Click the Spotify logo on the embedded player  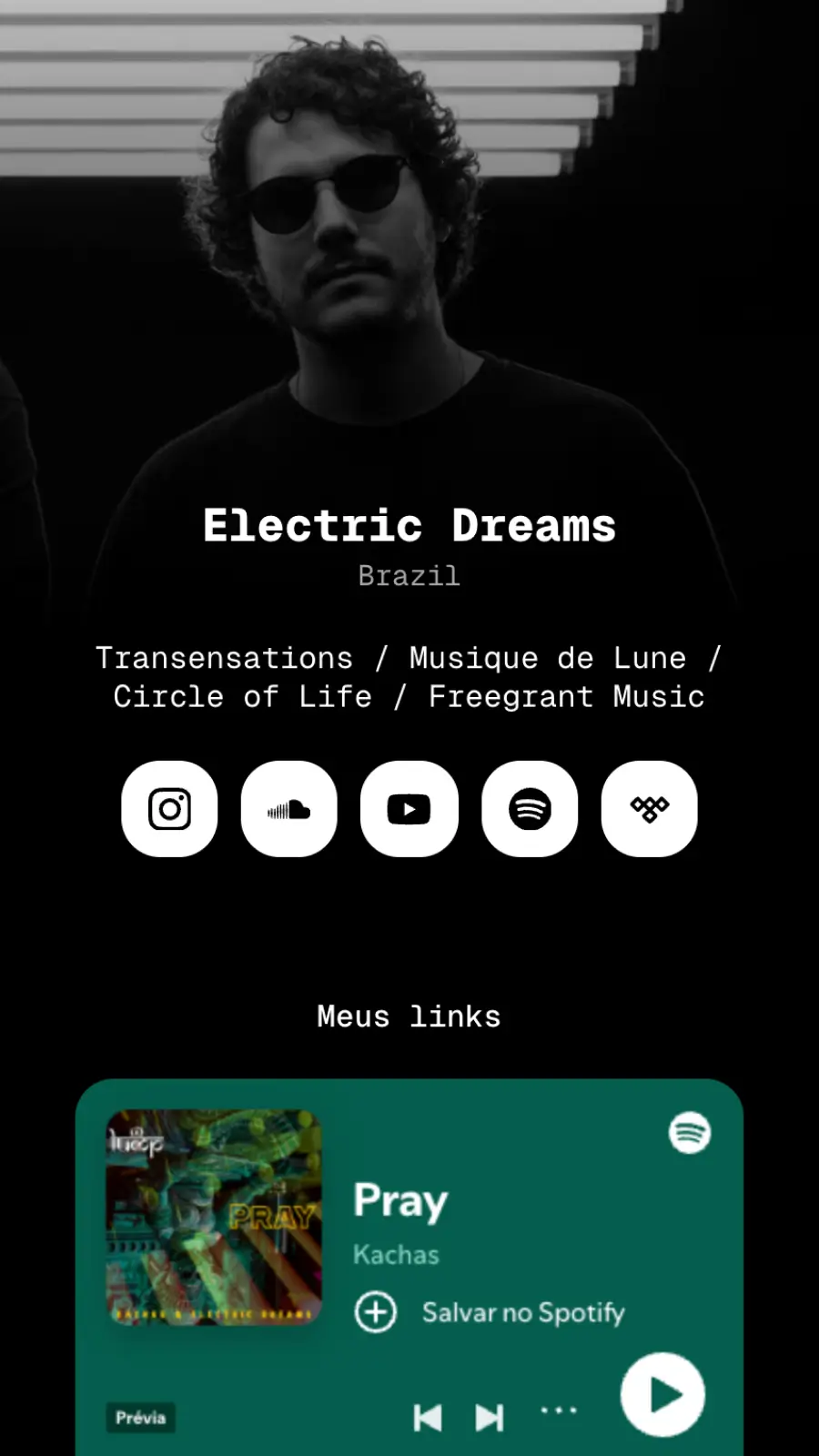click(x=690, y=1134)
